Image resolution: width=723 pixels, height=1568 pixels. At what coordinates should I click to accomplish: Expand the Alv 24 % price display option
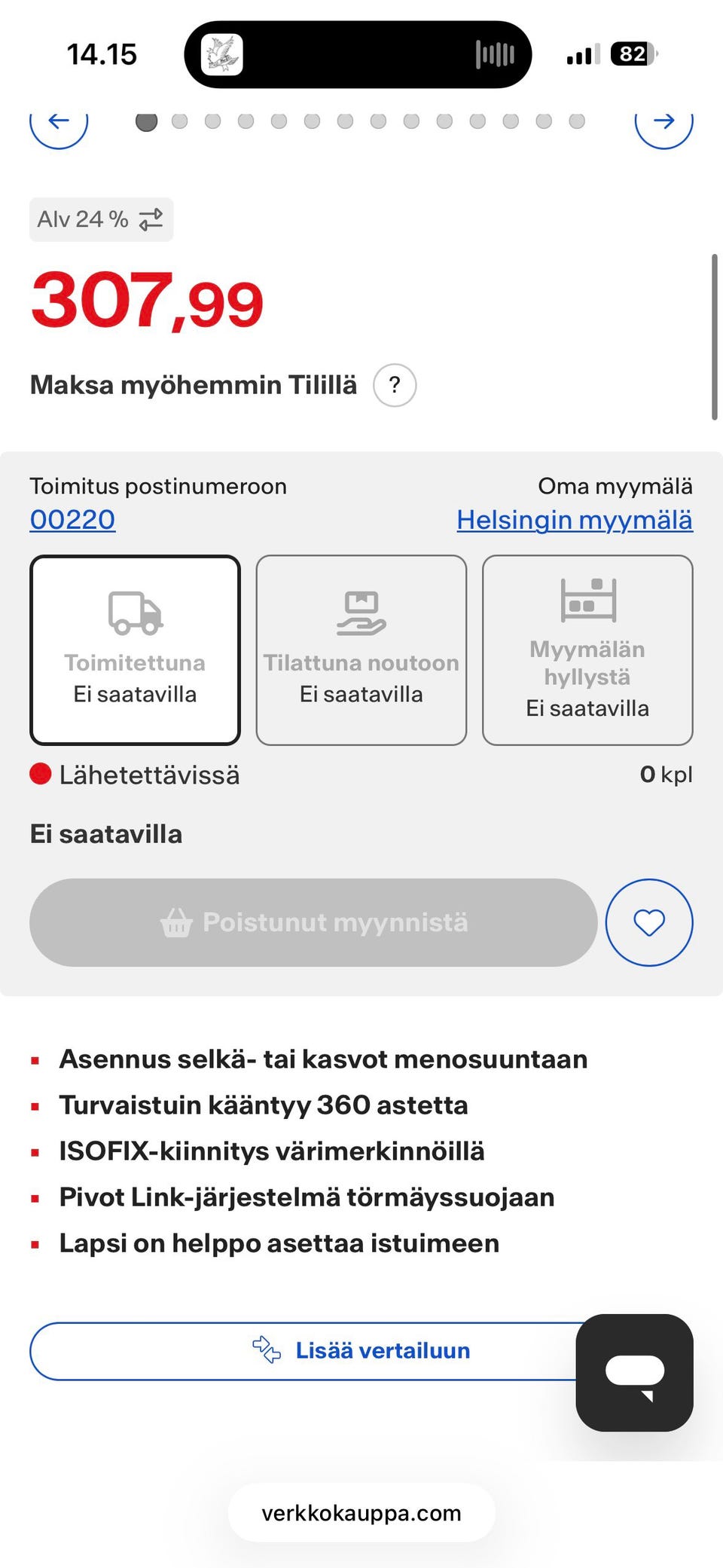coord(100,219)
